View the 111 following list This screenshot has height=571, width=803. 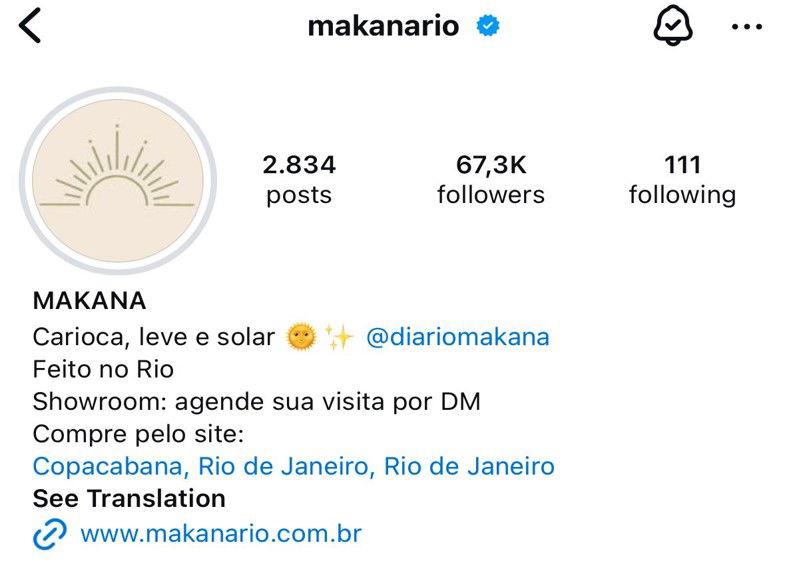pos(682,179)
